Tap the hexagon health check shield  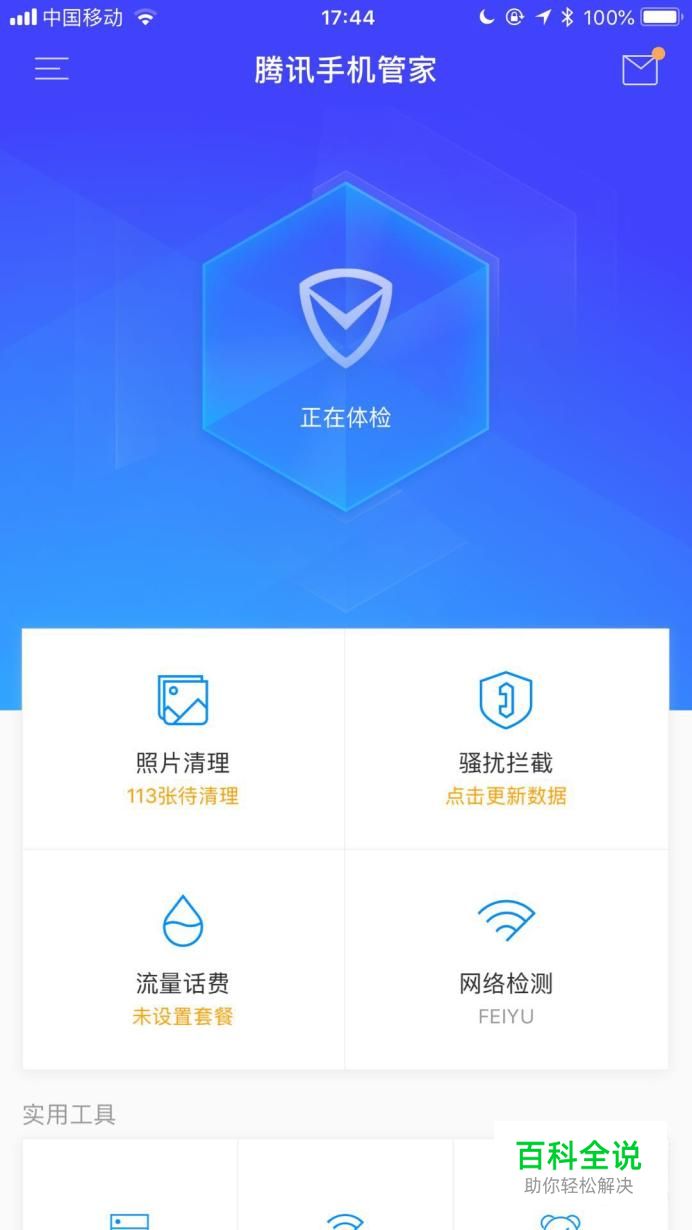[x=346, y=346]
